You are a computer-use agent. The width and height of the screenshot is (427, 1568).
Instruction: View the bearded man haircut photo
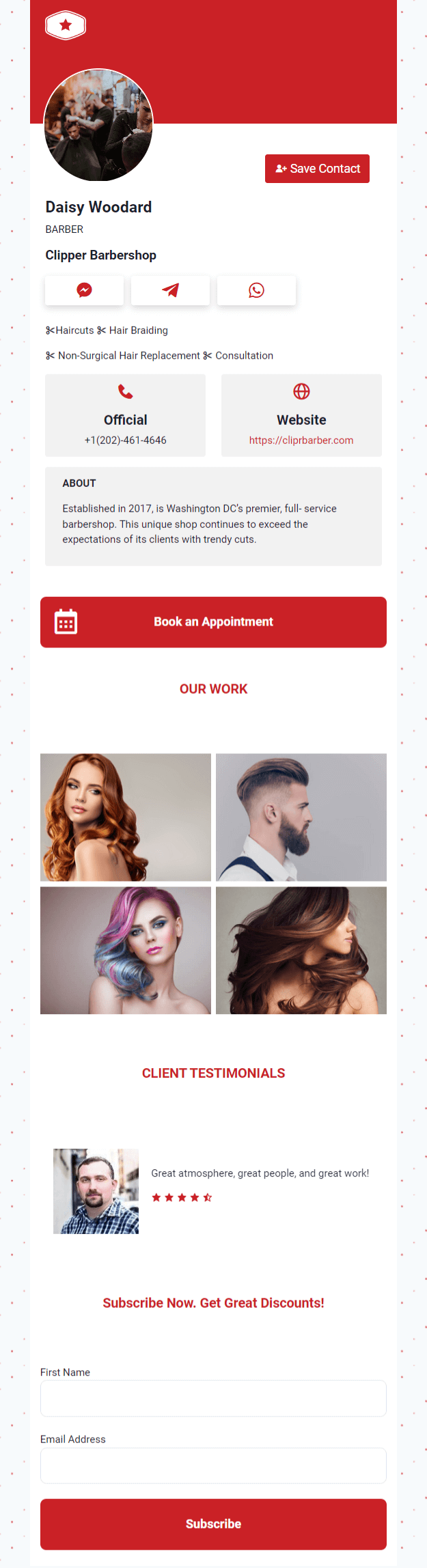pyautogui.click(x=301, y=817)
